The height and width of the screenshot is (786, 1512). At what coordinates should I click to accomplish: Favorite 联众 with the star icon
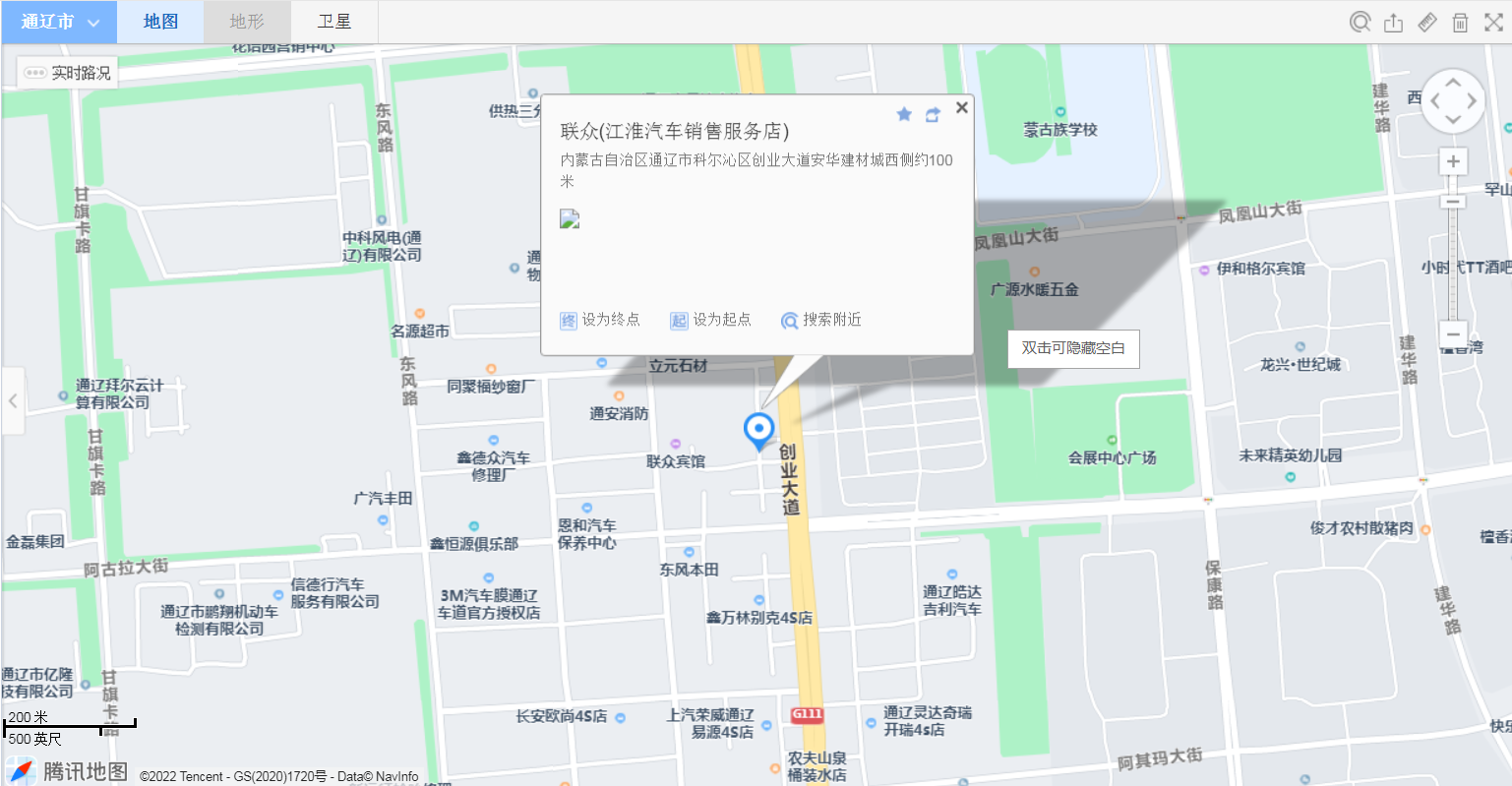904,115
